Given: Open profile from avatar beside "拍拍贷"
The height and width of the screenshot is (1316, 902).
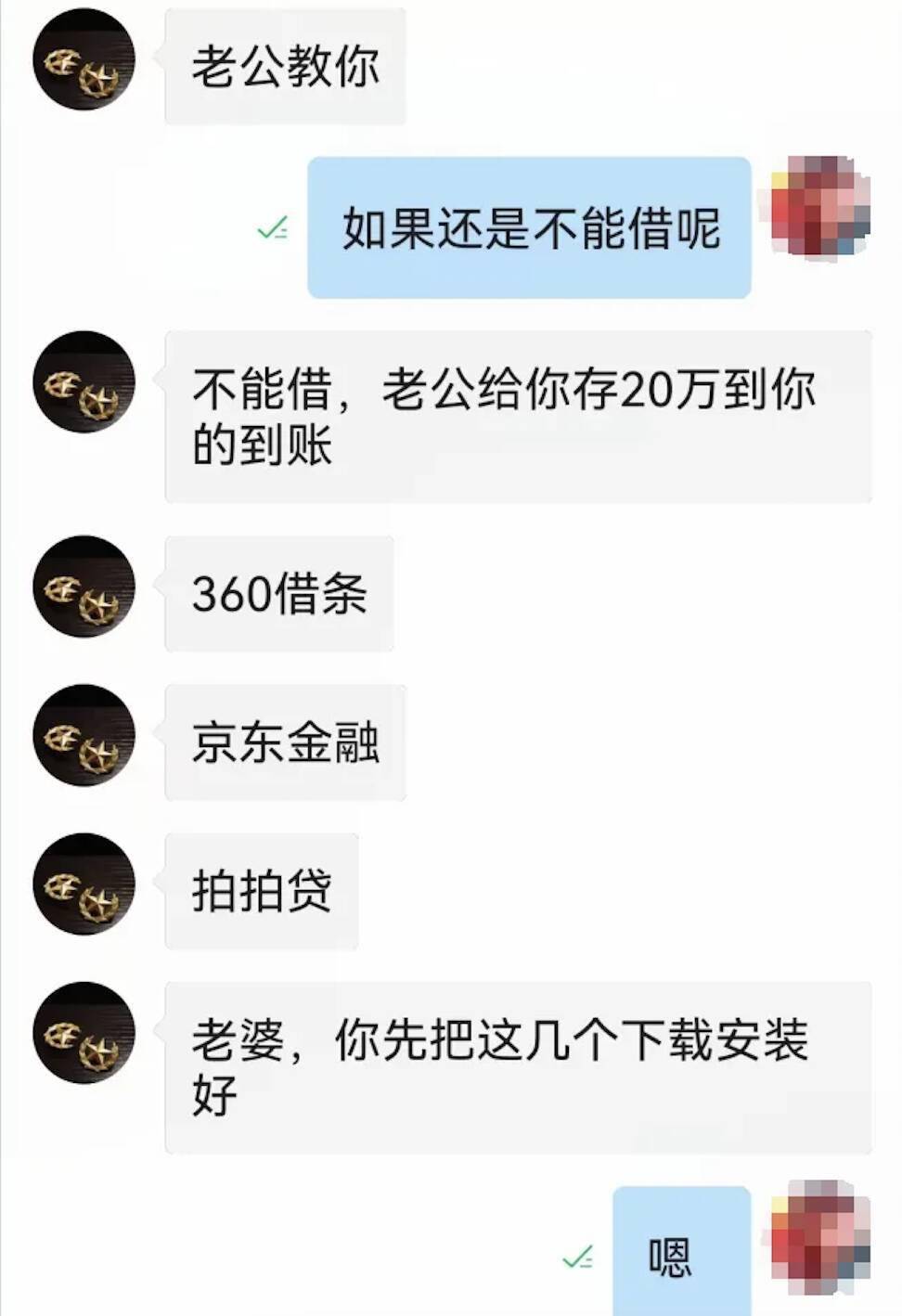Looking at the screenshot, I should click(84, 884).
